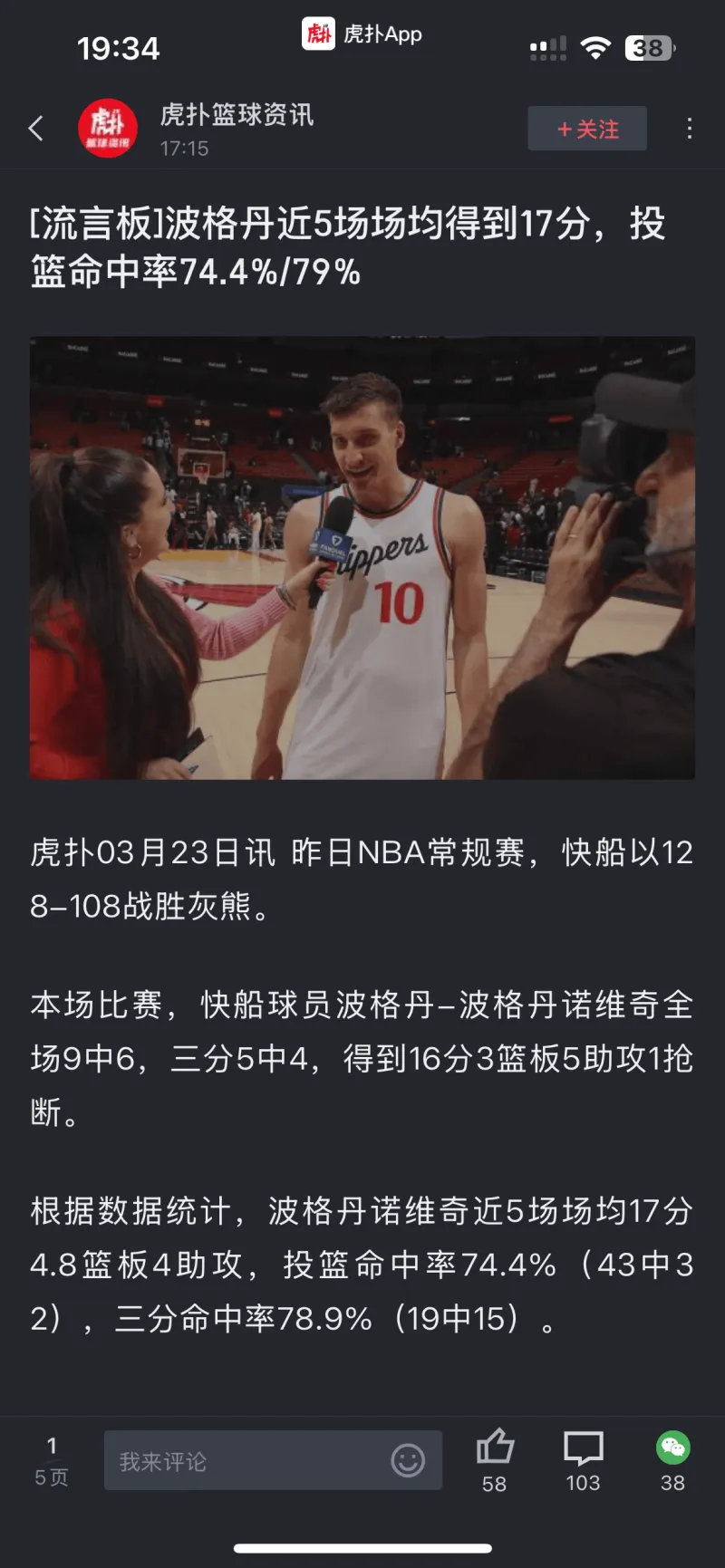
Task: Open the page selector showing 1 of 5页
Action: [52, 1460]
